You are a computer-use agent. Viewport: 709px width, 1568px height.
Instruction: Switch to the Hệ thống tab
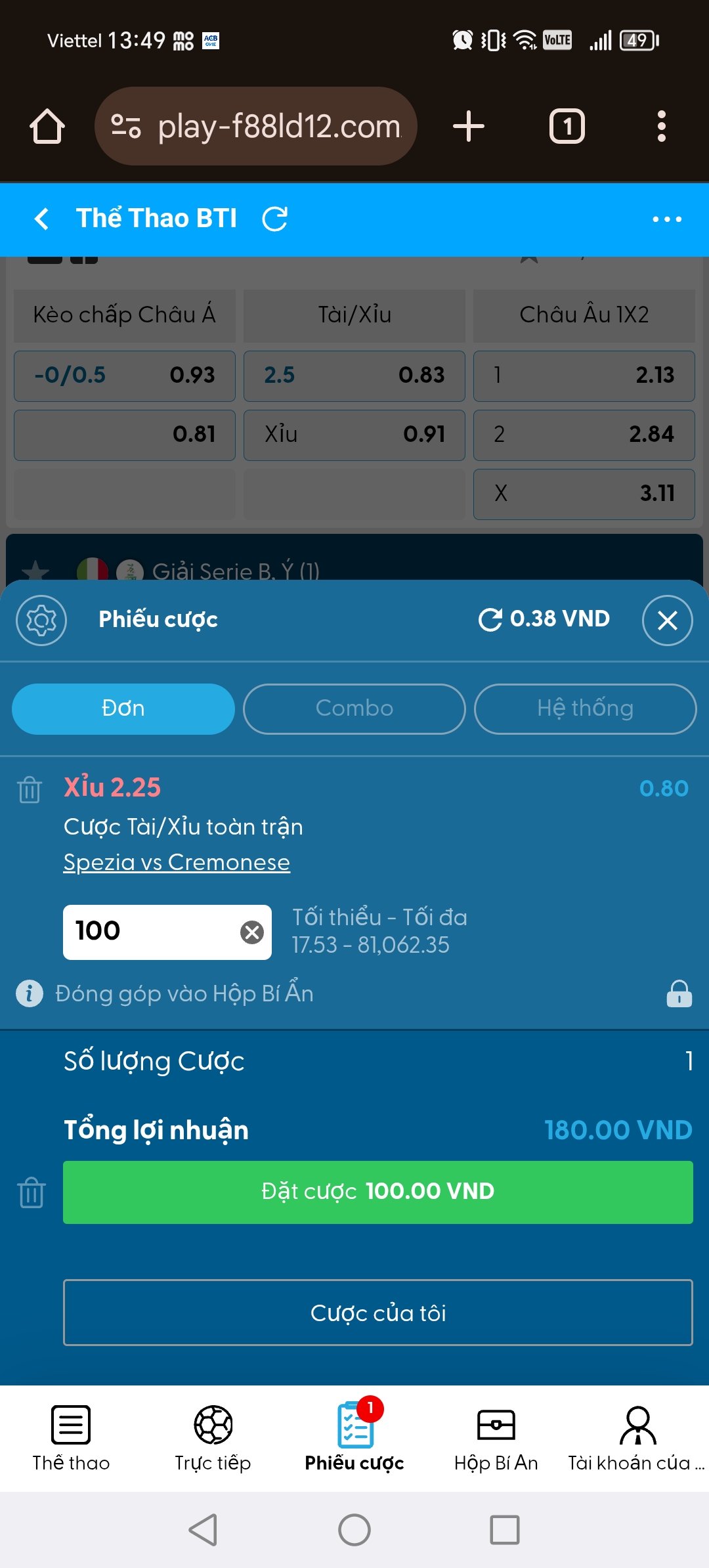coord(585,708)
